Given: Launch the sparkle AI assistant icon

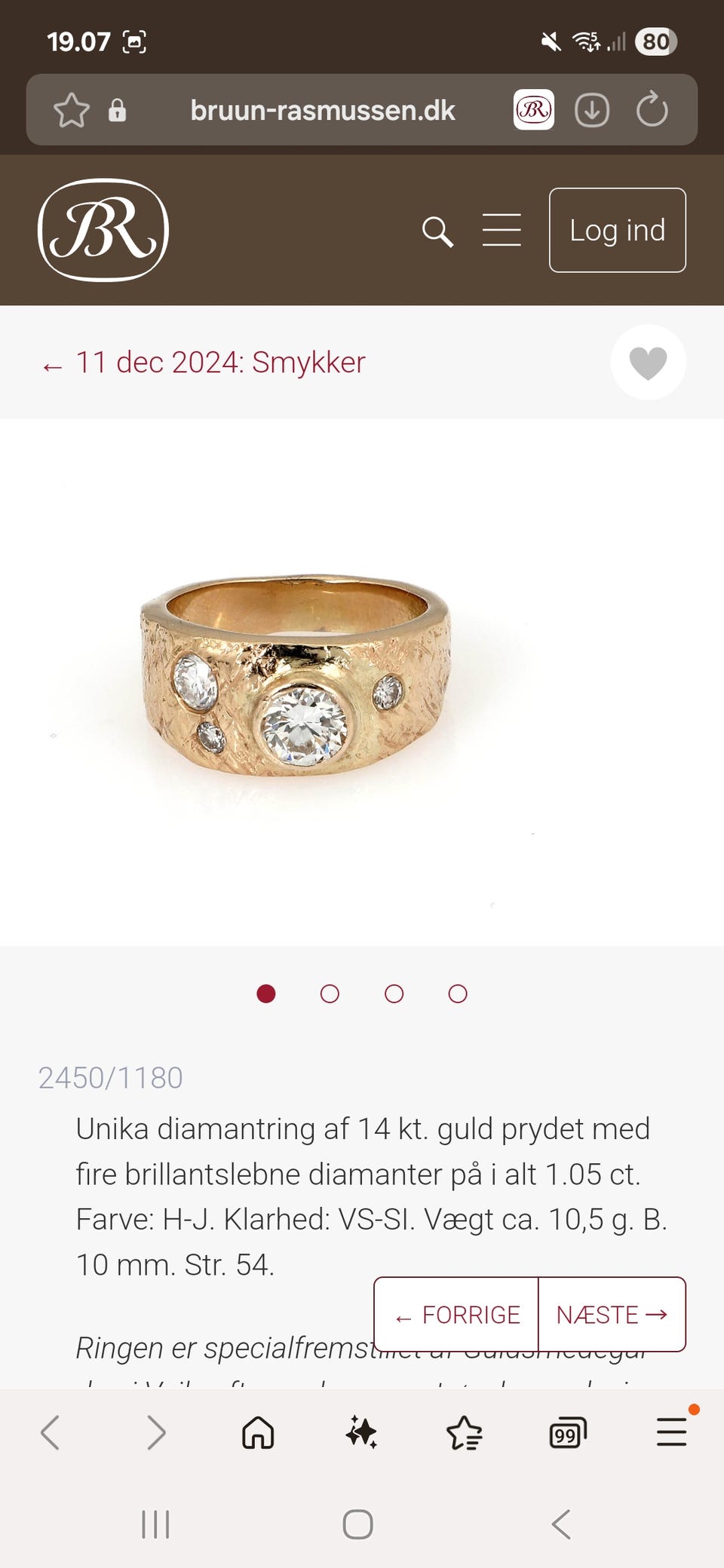Looking at the screenshot, I should tap(360, 1432).
